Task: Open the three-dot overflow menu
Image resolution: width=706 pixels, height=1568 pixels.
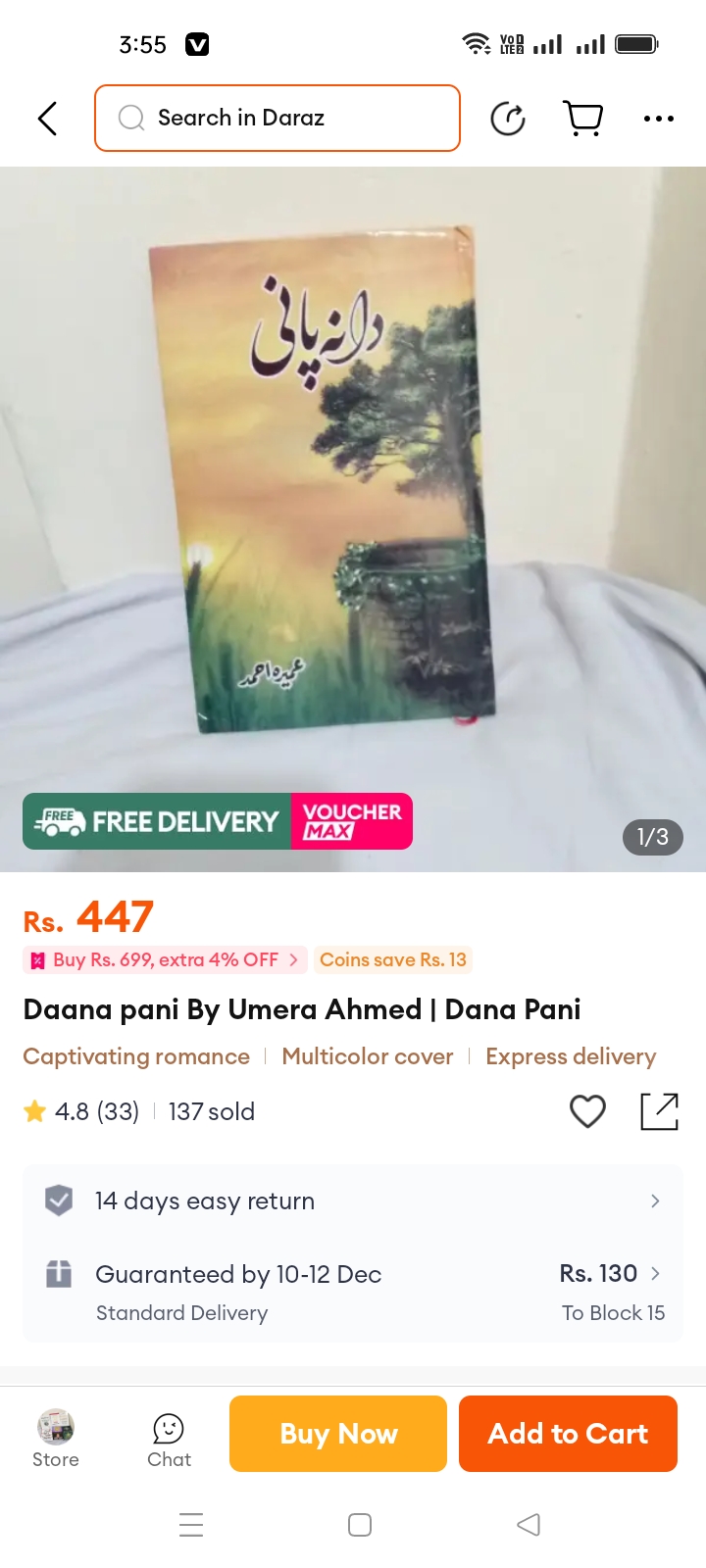Action: click(659, 119)
